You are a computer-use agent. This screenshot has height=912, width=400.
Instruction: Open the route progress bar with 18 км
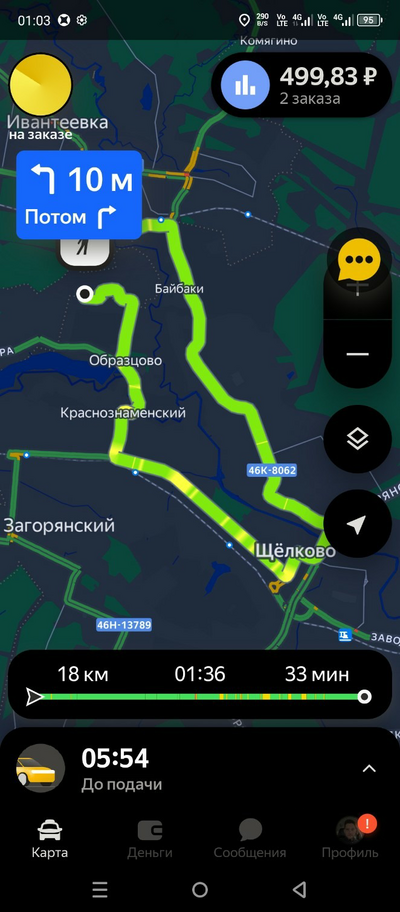coord(199,685)
